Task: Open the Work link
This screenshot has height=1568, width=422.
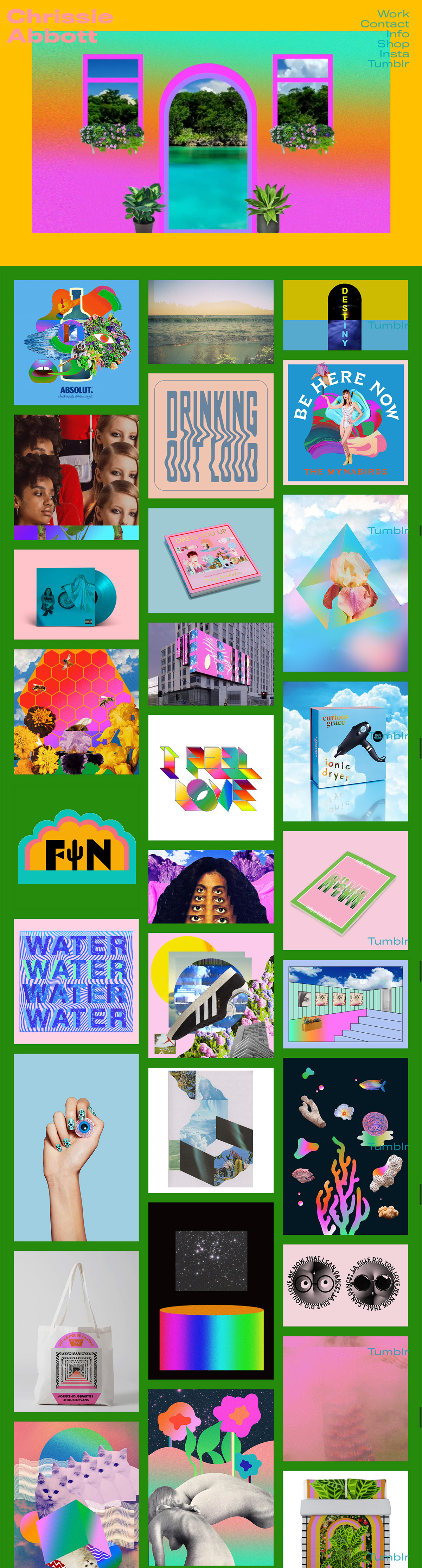Action: (393, 13)
